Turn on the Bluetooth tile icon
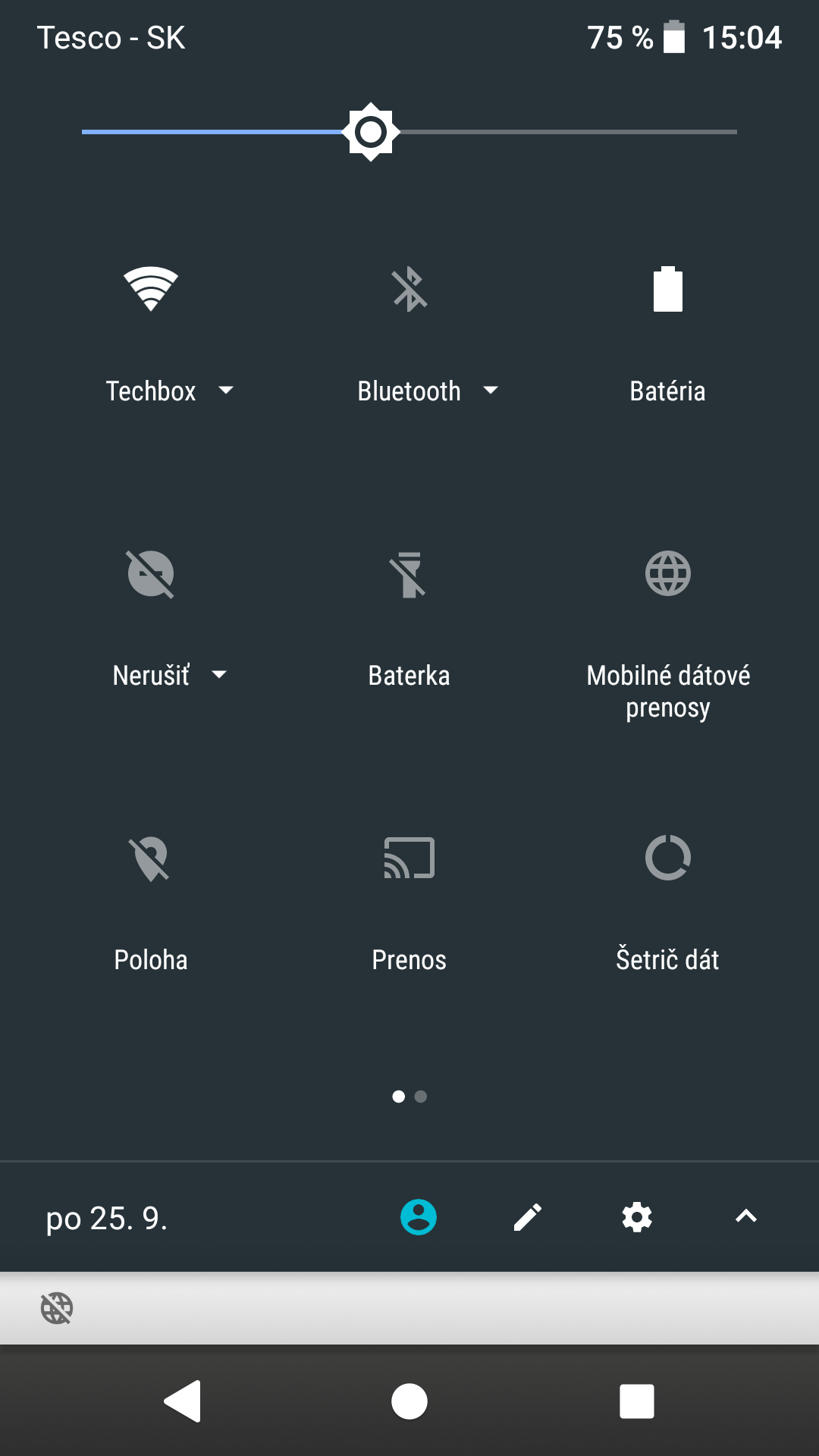The image size is (819, 1456). click(409, 289)
